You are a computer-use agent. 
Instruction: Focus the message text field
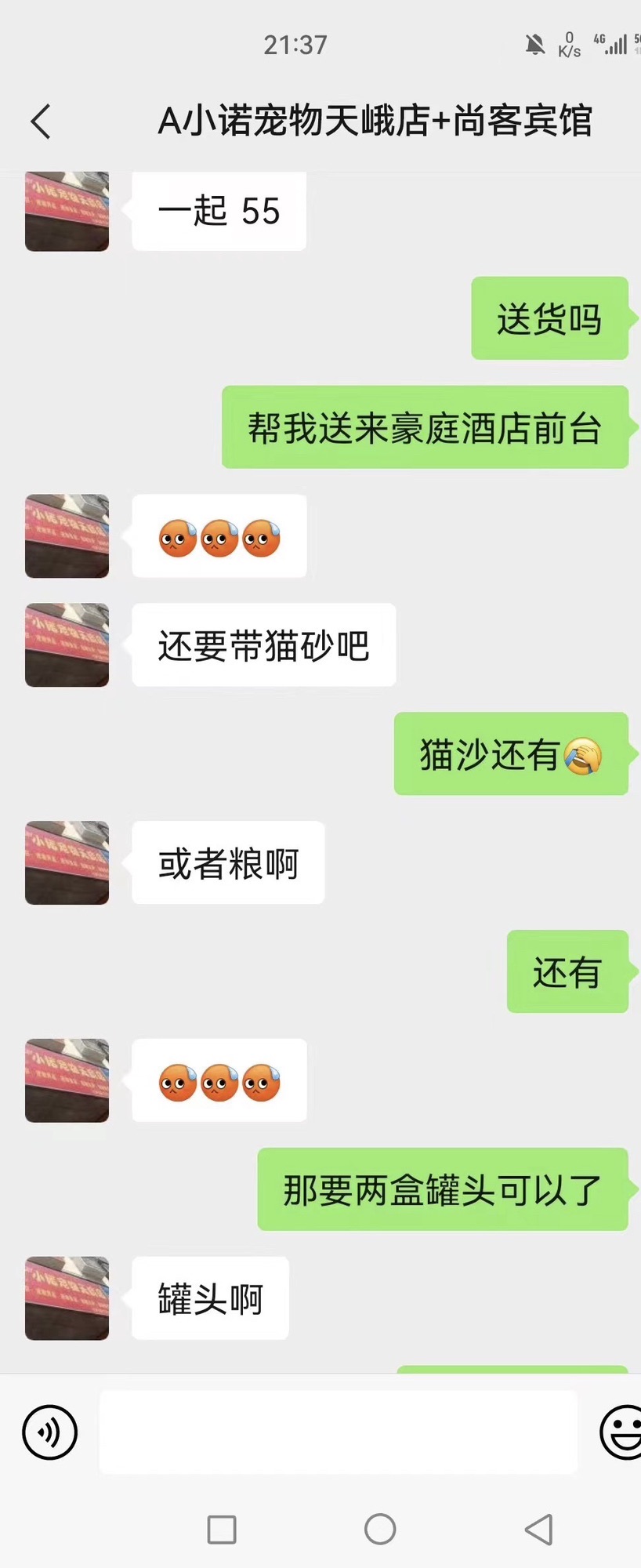tap(338, 1432)
